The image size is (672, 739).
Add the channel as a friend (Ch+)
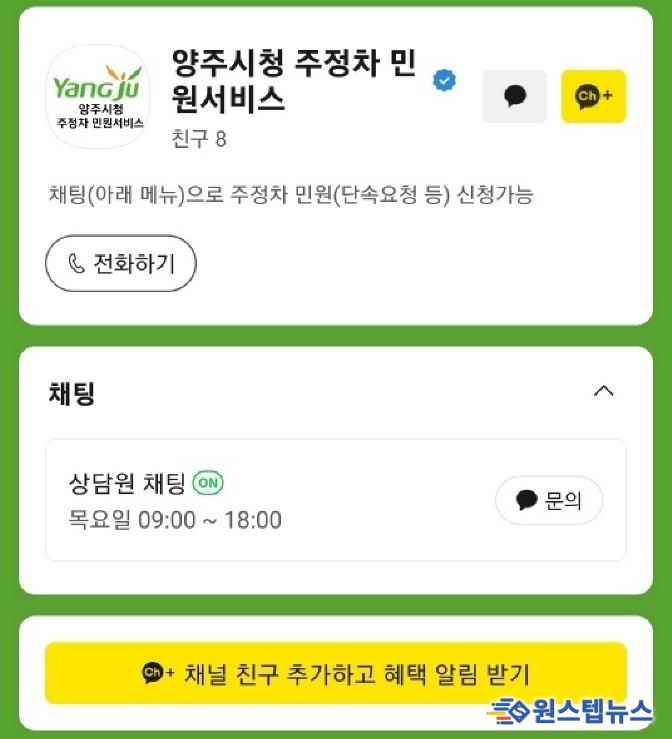tap(594, 97)
